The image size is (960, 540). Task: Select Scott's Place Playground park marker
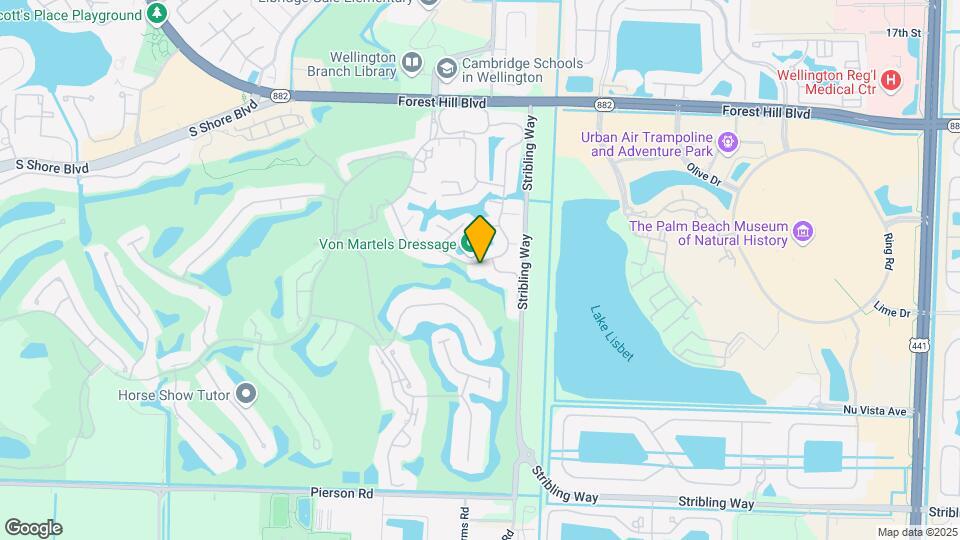156,13
